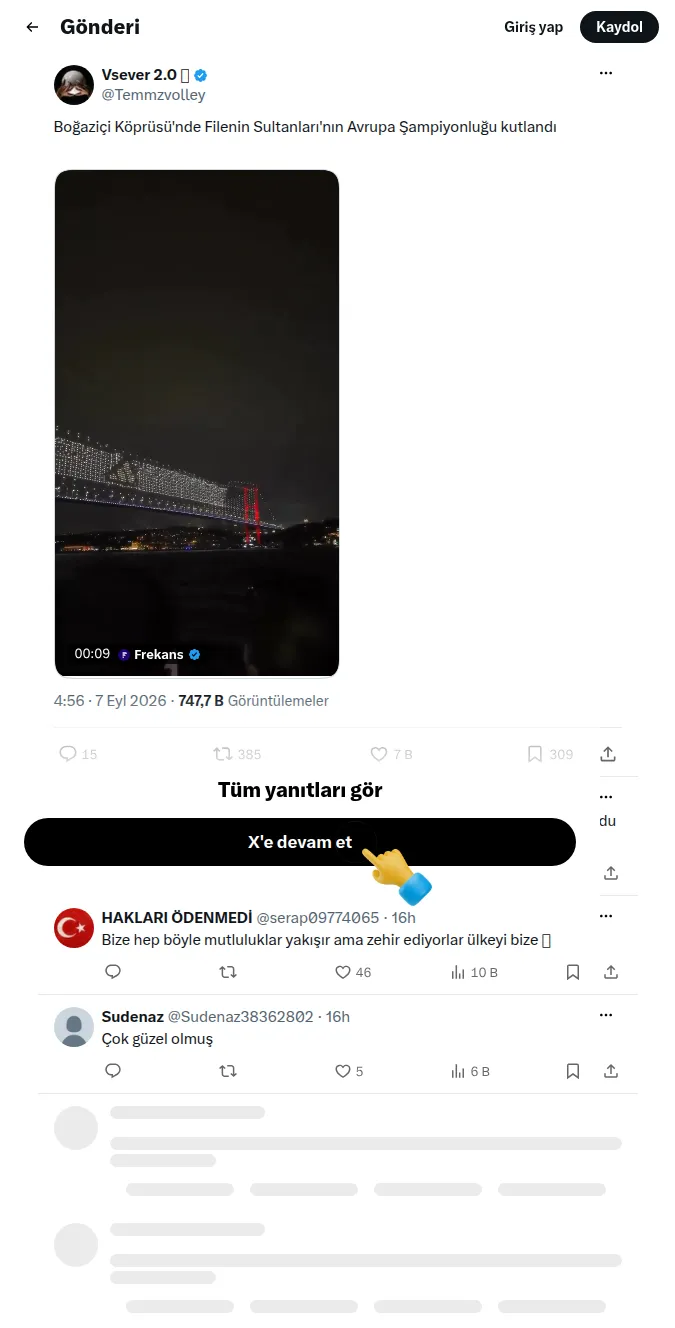Screen dimensions: 675x1328
Task: Share Vsever 2.0's main post
Action: tap(608, 754)
